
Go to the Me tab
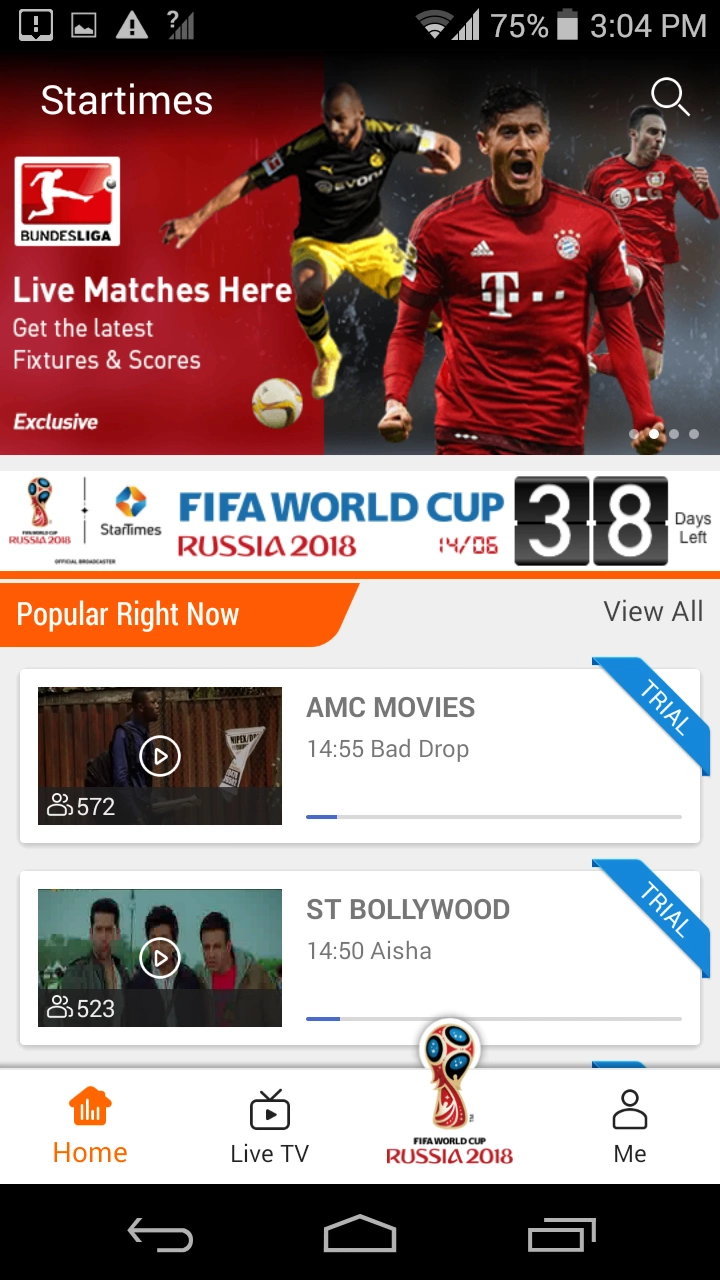tap(630, 1127)
